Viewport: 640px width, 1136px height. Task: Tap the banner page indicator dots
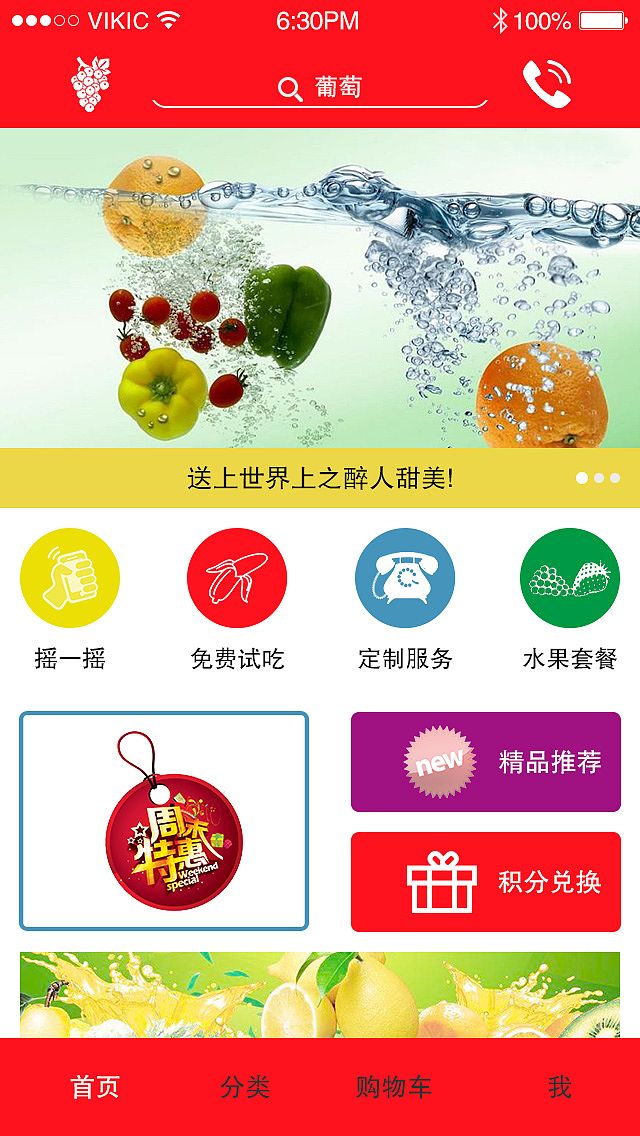pyautogui.click(x=598, y=478)
